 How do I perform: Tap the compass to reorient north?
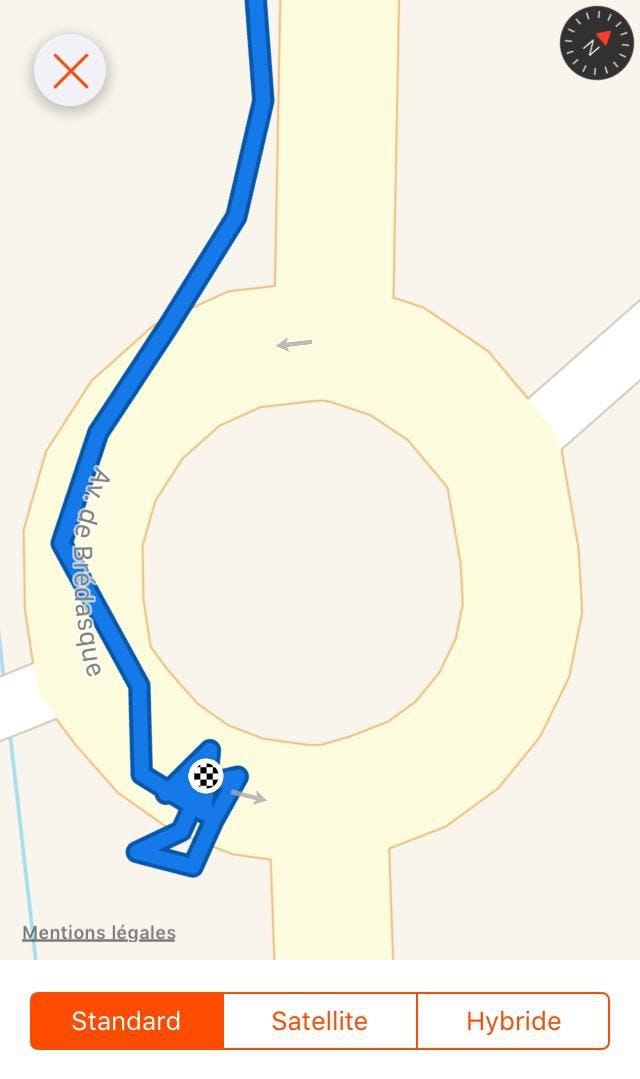(x=597, y=43)
